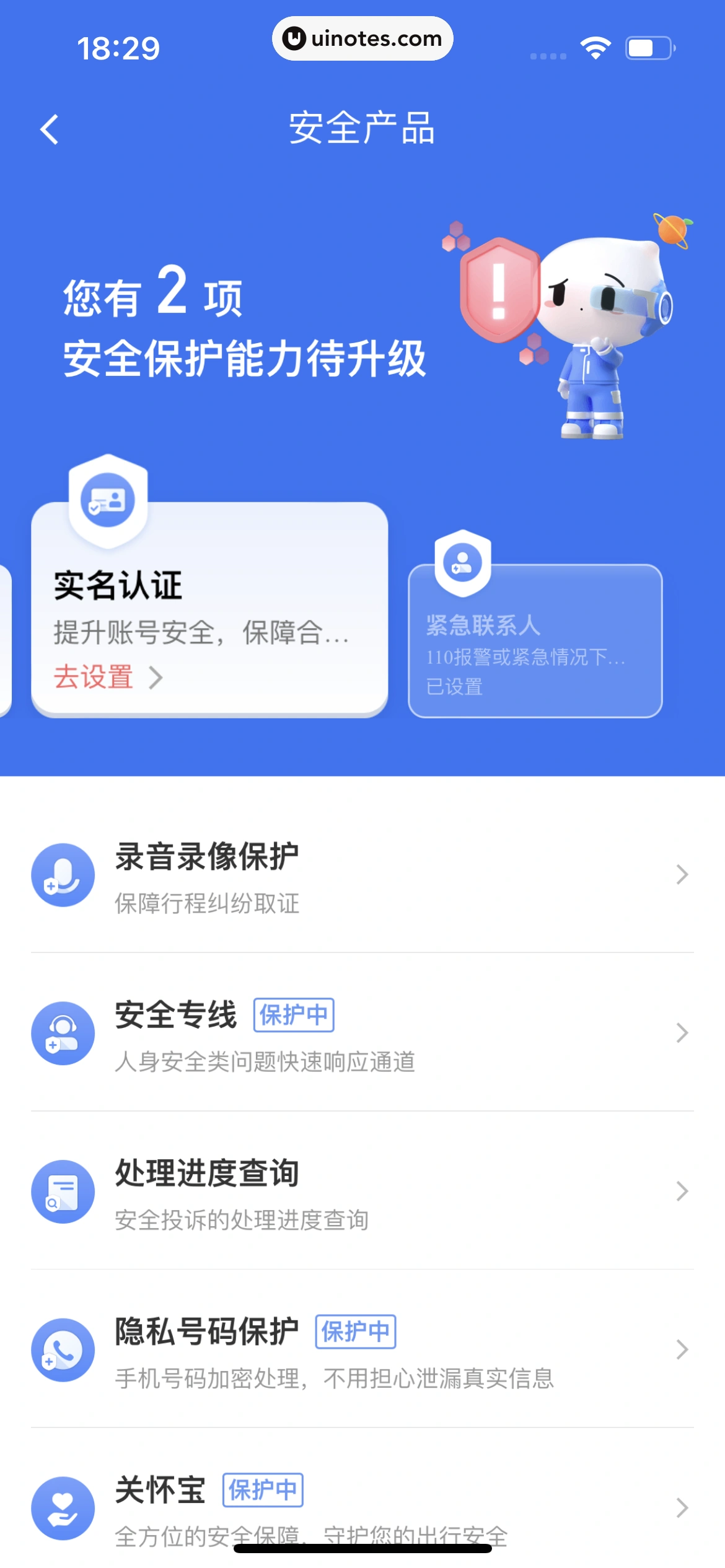Tap 去设置 on the 实名认证 card
The image size is (725, 1568).
(107, 677)
